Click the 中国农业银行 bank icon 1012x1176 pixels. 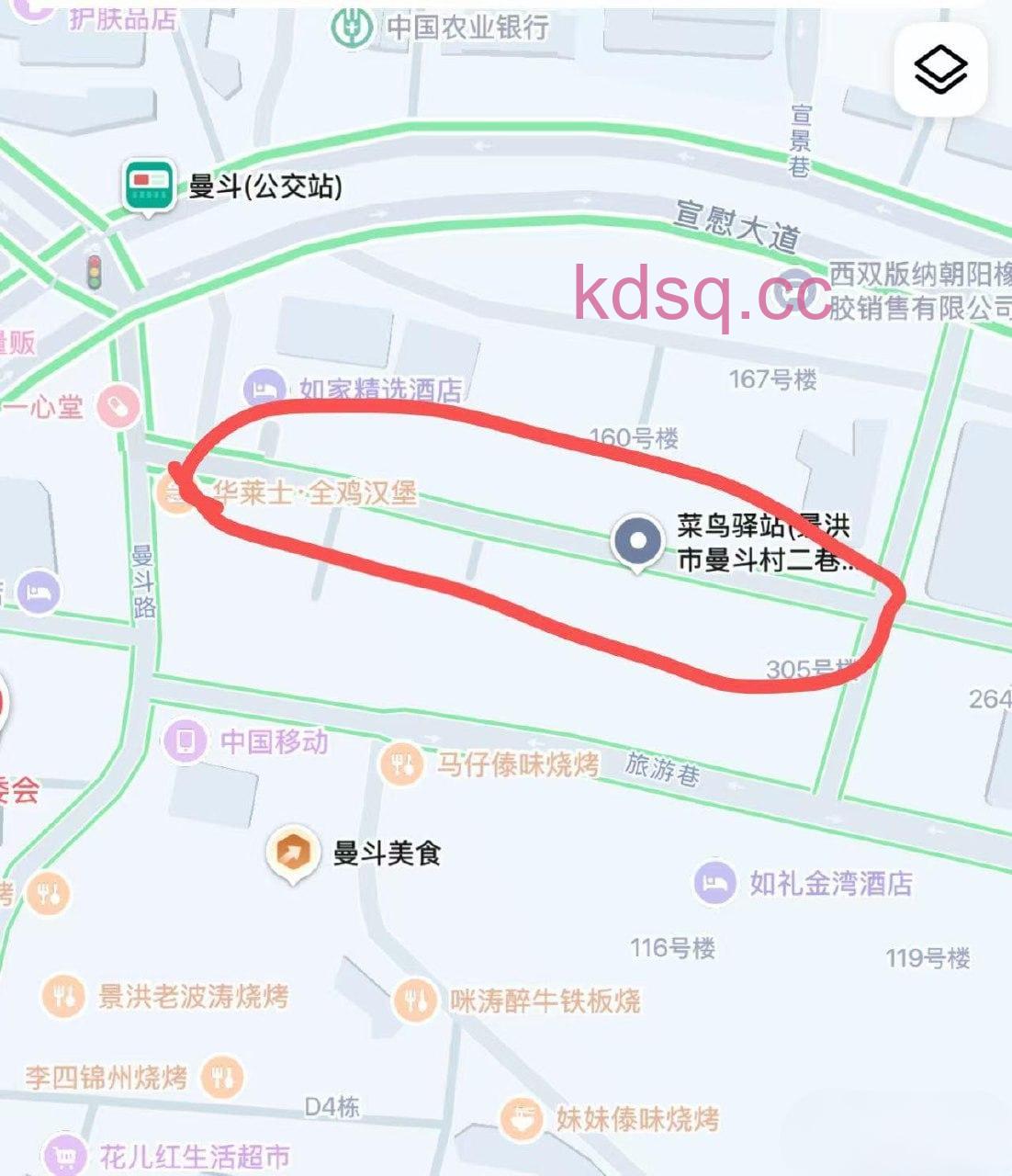coord(352,25)
